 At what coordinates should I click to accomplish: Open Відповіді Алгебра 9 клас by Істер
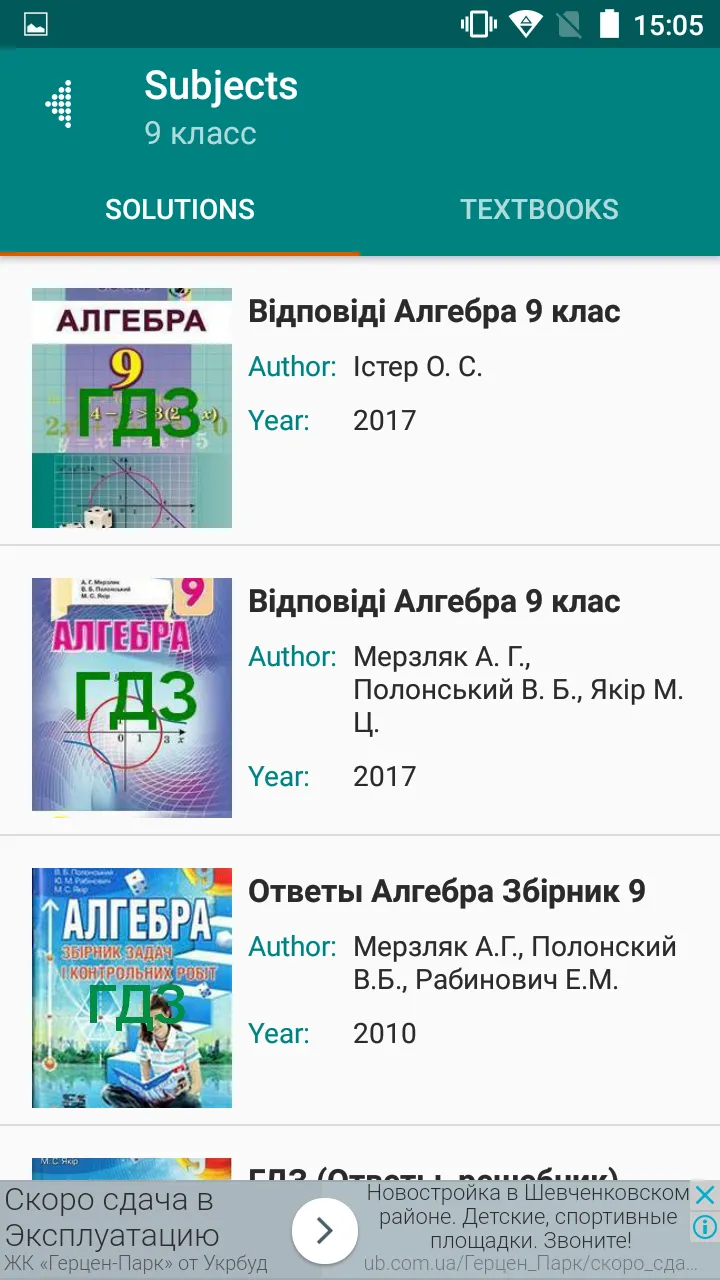[434, 312]
